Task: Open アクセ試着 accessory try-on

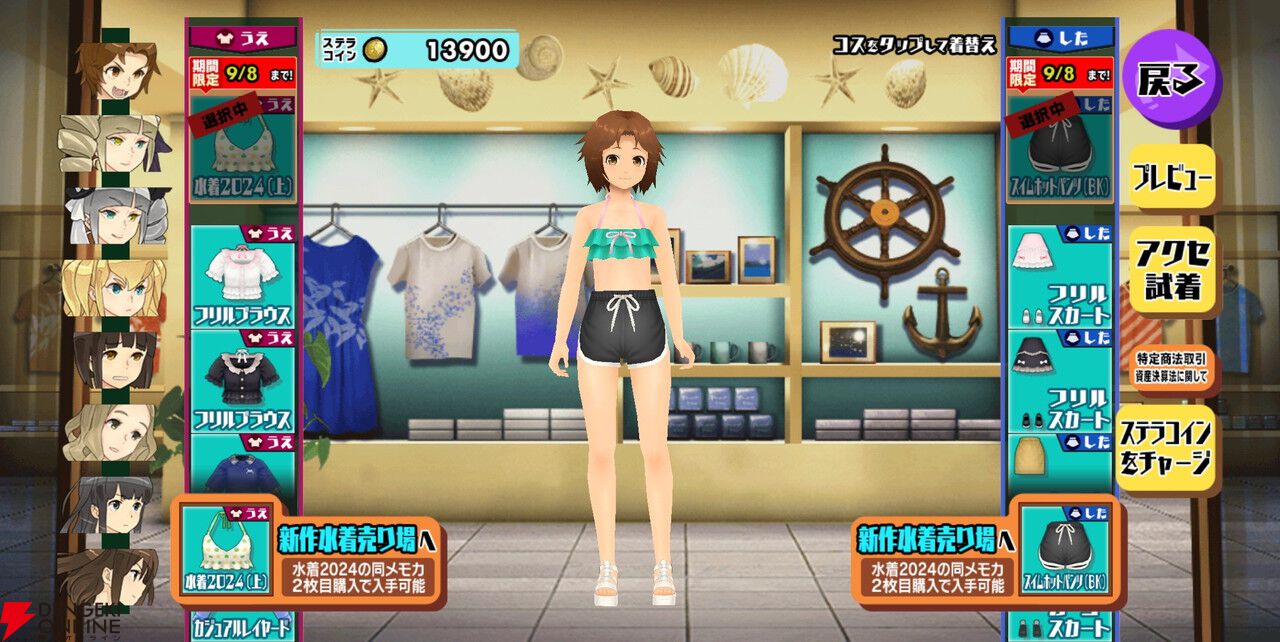Action: pyautogui.click(x=1172, y=271)
